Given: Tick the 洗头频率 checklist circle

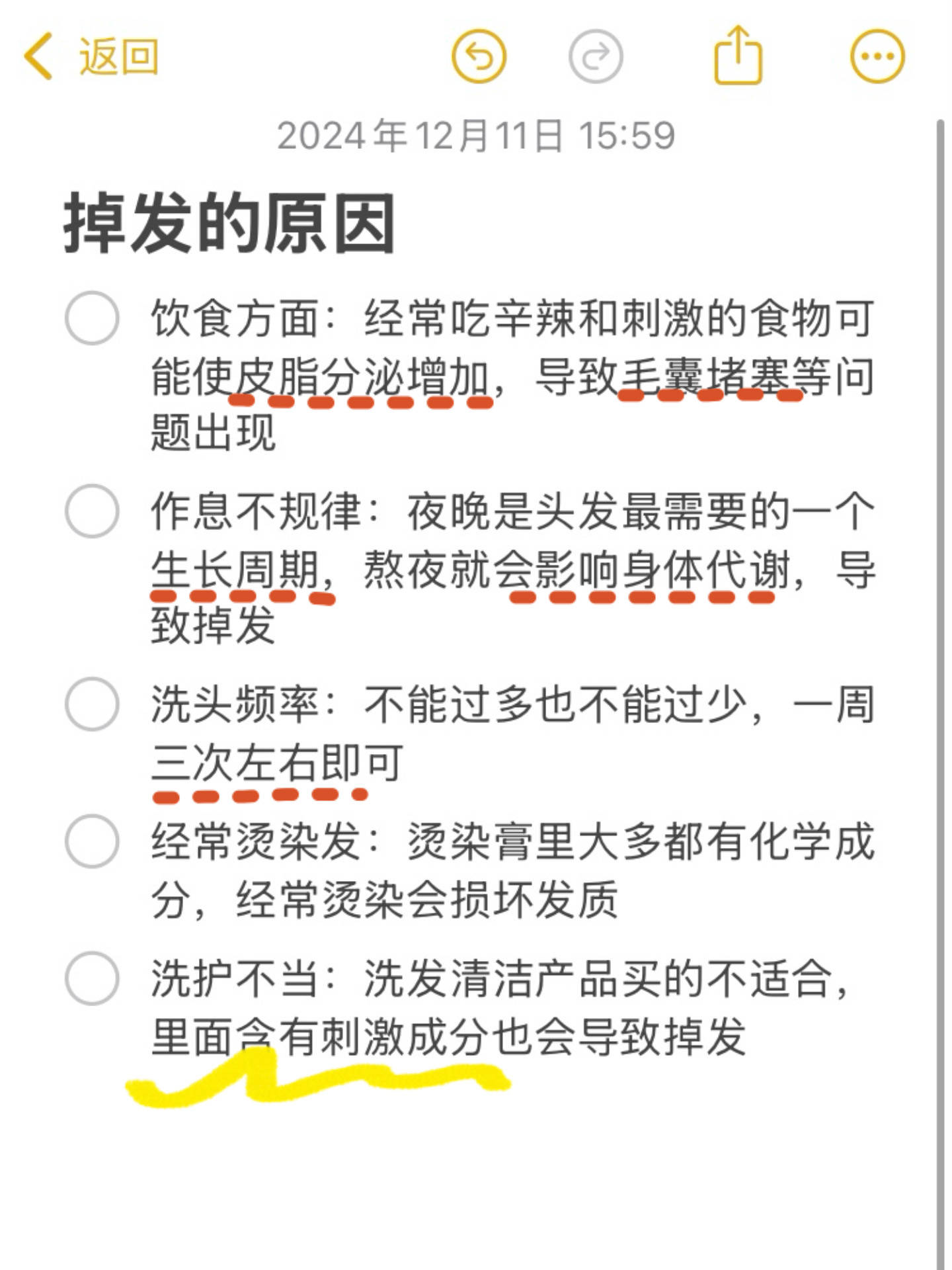Looking at the screenshot, I should 92,704.
